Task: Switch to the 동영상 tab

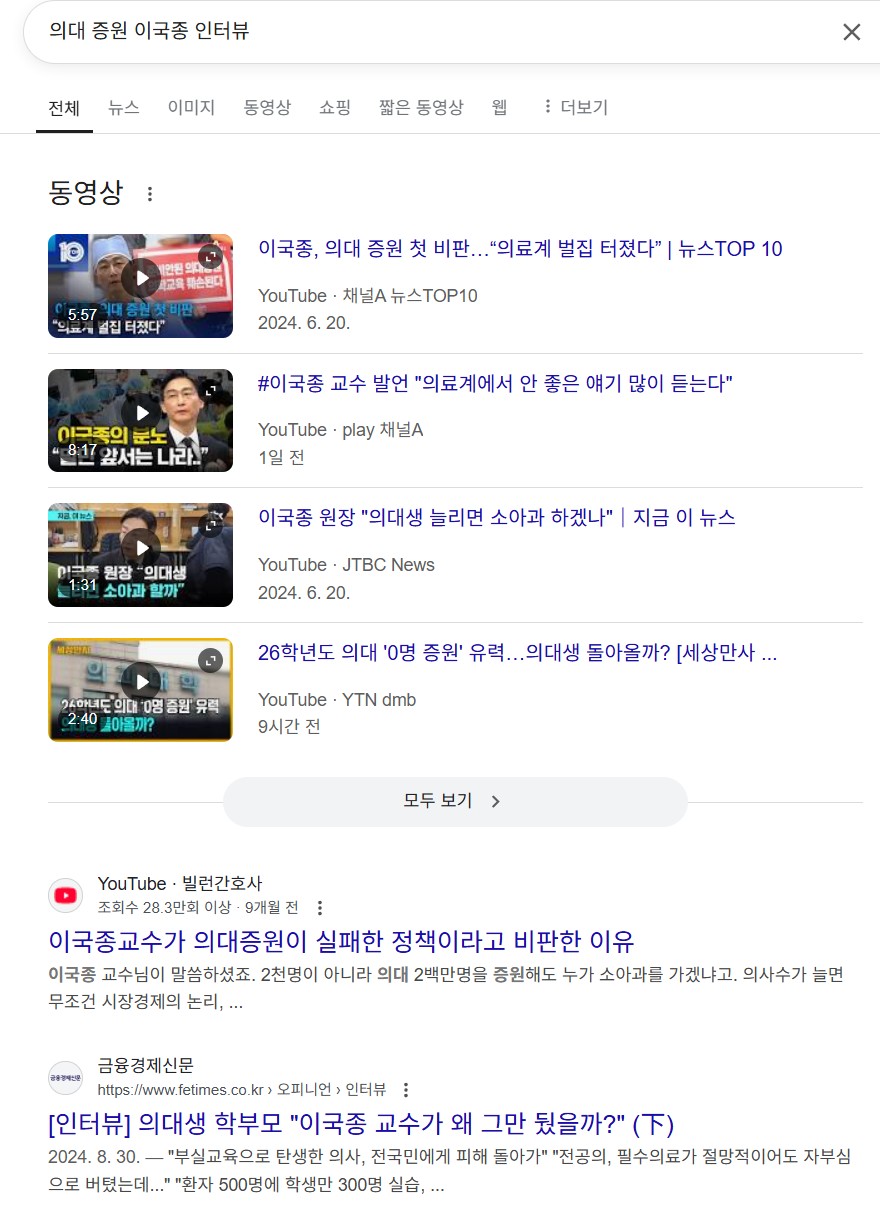Action: pos(267,107)
